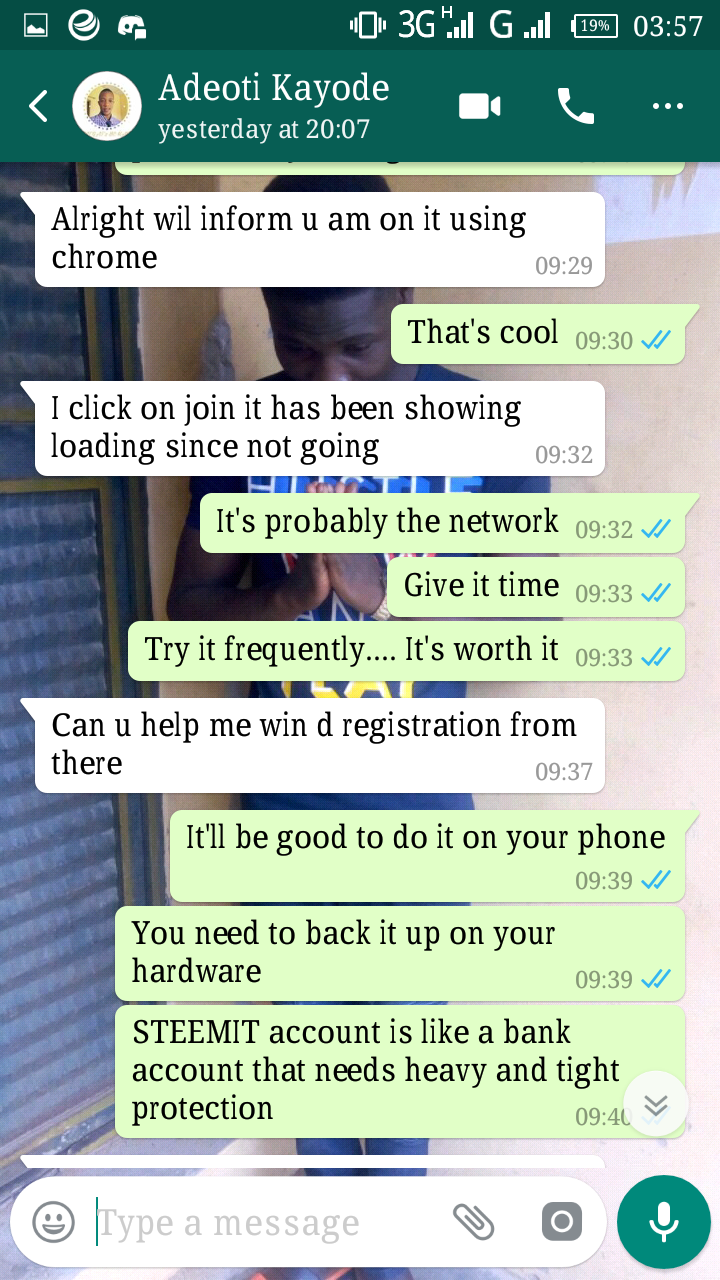Open the overflow menu
Image resolution: width=720 pixels, height=1280 pixels.
pyautogui.click(x=667, y=106)
